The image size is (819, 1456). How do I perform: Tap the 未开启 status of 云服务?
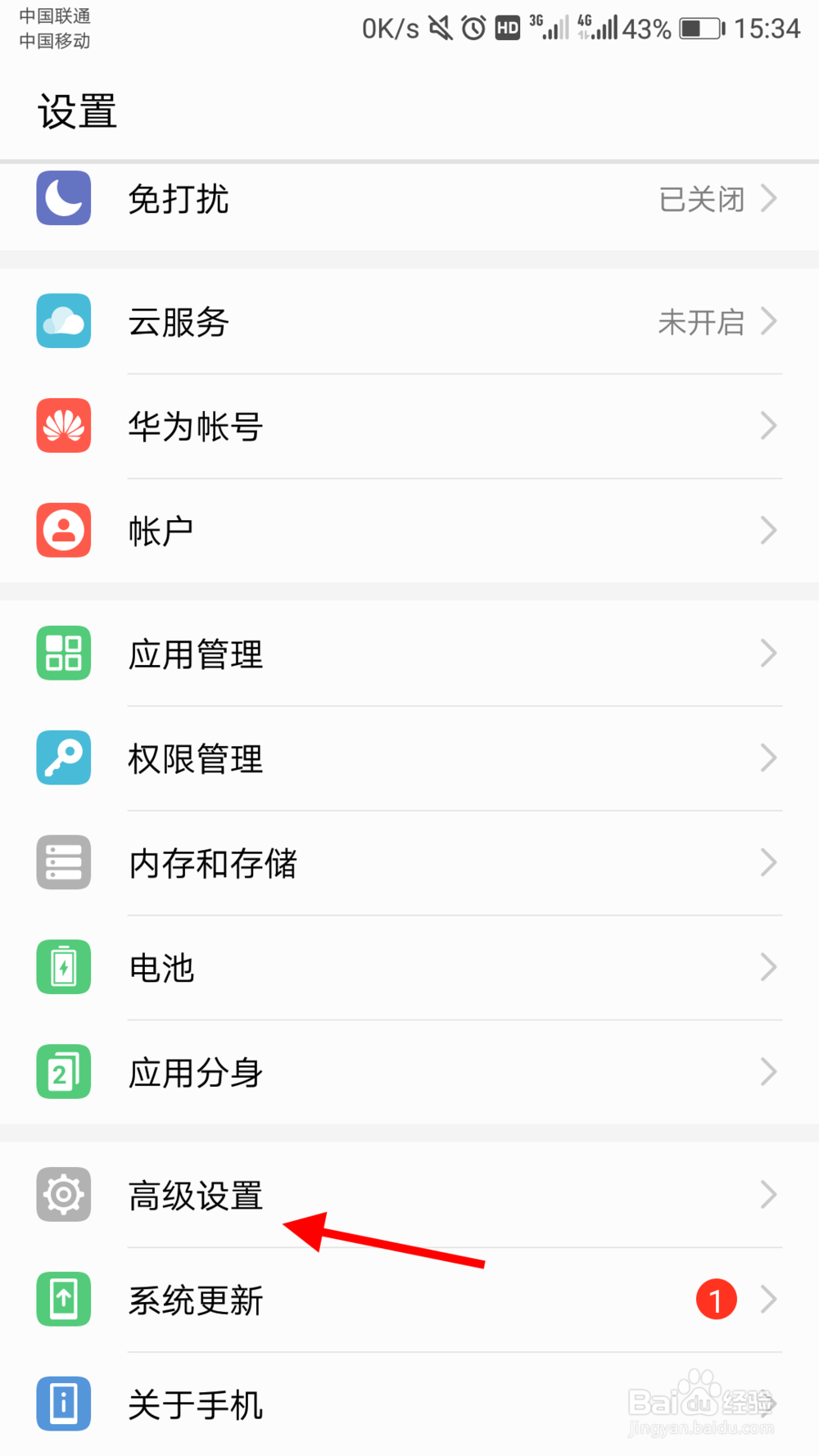pos(703,322)
